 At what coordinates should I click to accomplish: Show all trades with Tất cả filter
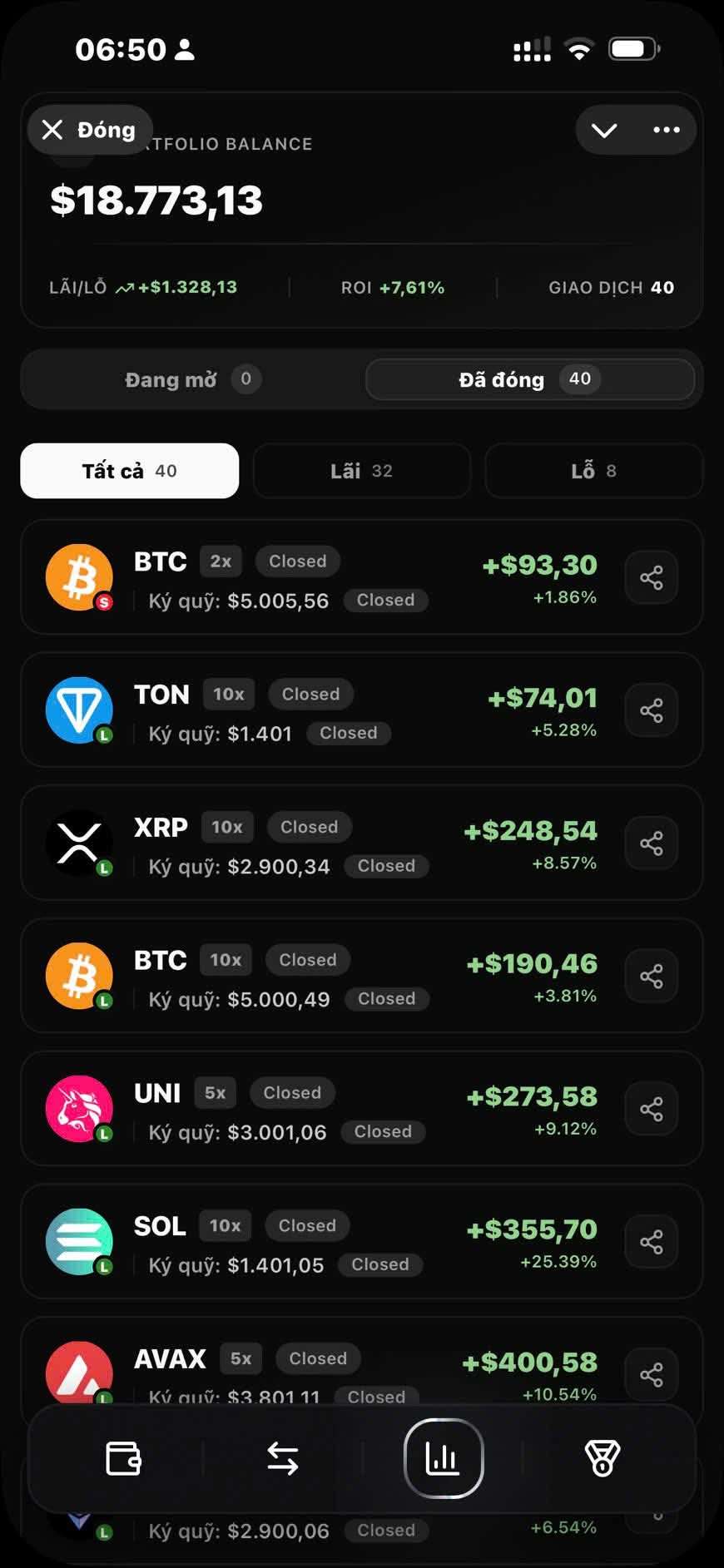(129, 471)
